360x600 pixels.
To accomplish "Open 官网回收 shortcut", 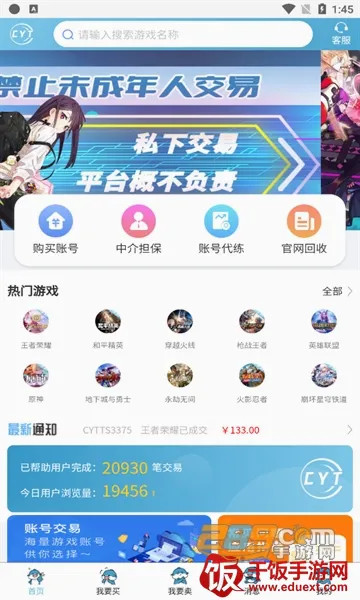I will click(304, 229).
